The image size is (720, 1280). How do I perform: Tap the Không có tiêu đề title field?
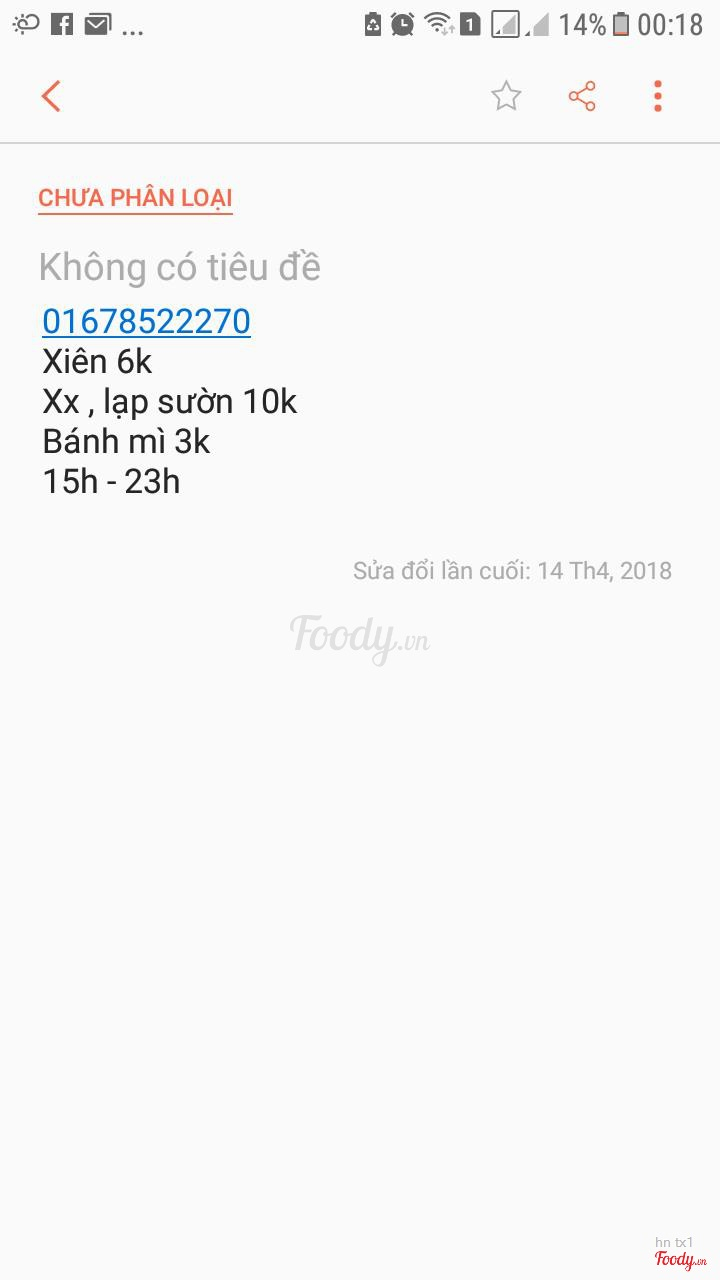tap(180, 267)
